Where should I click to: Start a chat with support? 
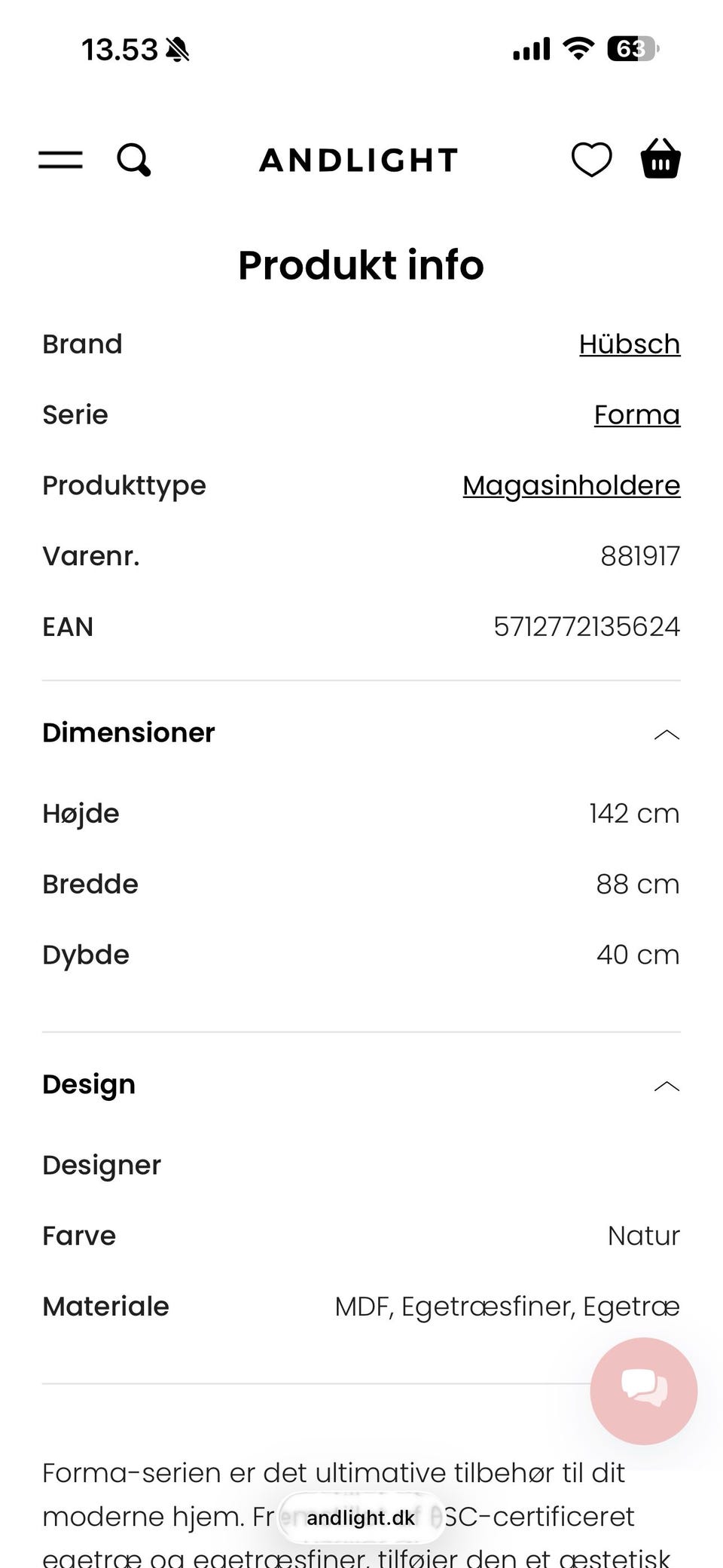pyautogui.click(x=643, y=1390)
